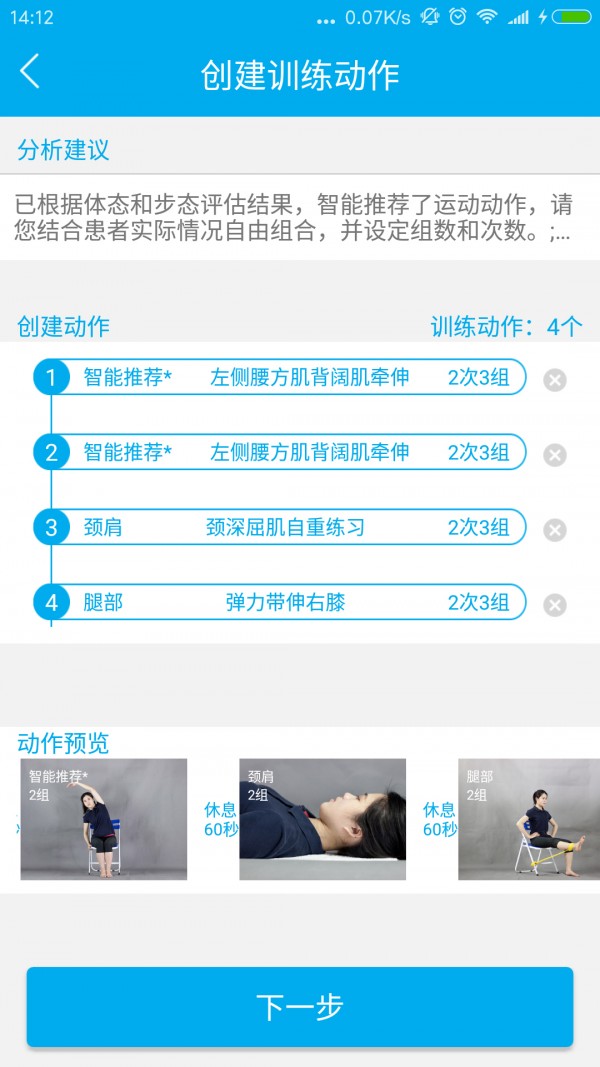Delete the 弹力带伸右膝 exercise

pyautogui.click(x=555, y=605)
